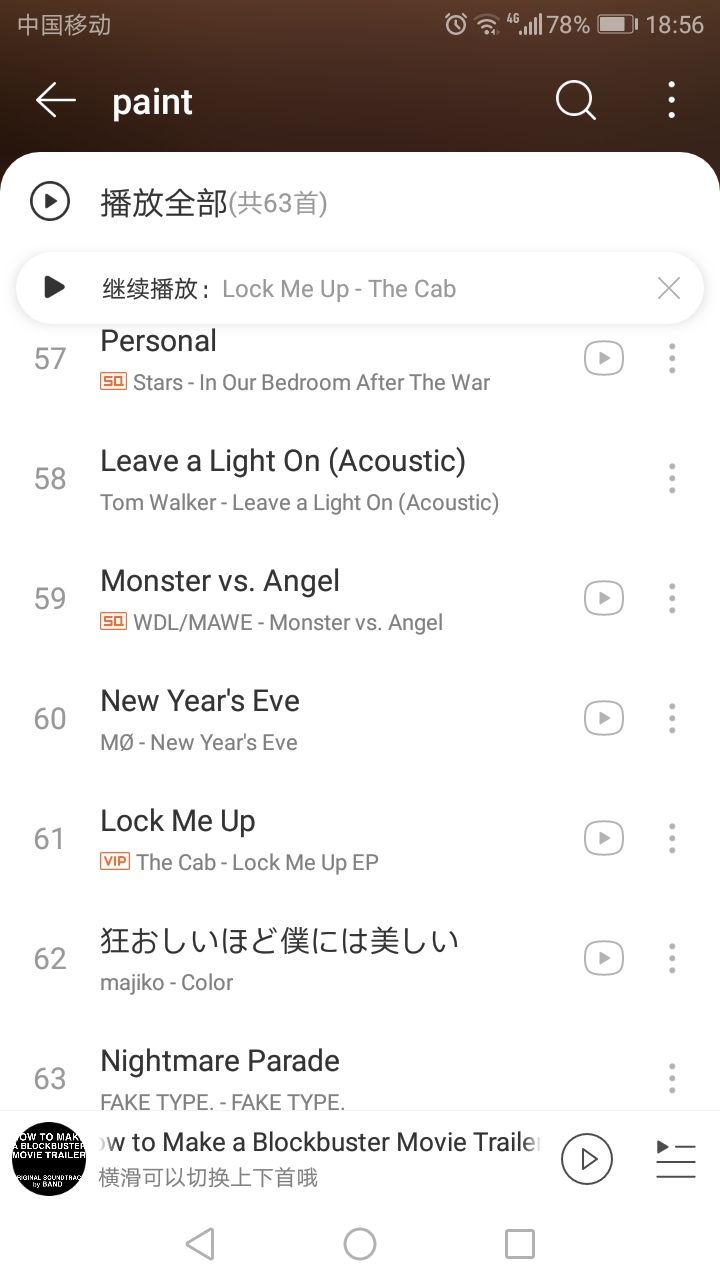Watch the video for Lock Me Up
The width and height of the screenshot is (720, 1280).
point(603,838)
